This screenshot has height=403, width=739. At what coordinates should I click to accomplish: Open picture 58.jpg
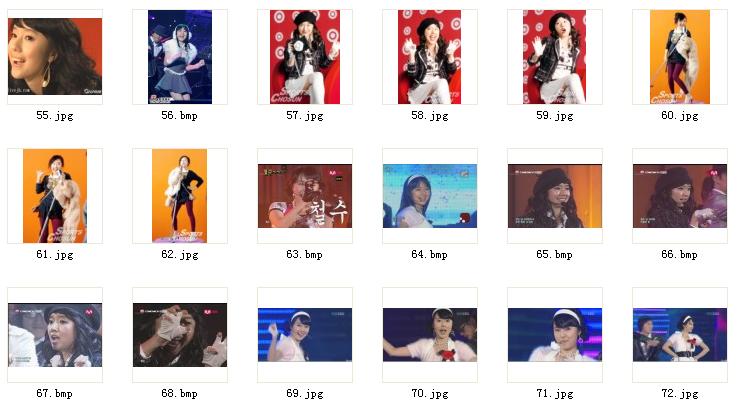429,57
